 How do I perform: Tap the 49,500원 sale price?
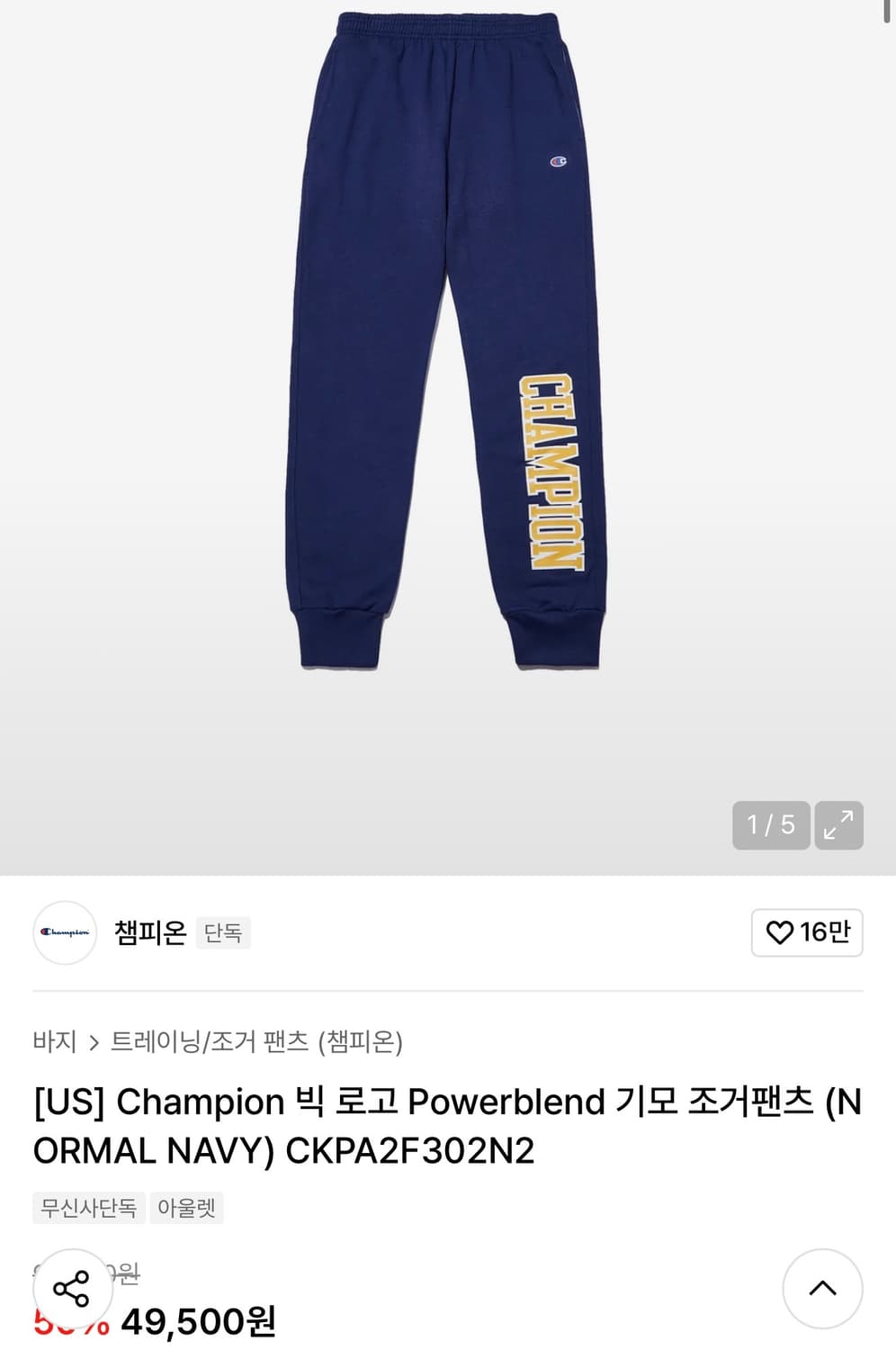tap(200, 1321)
